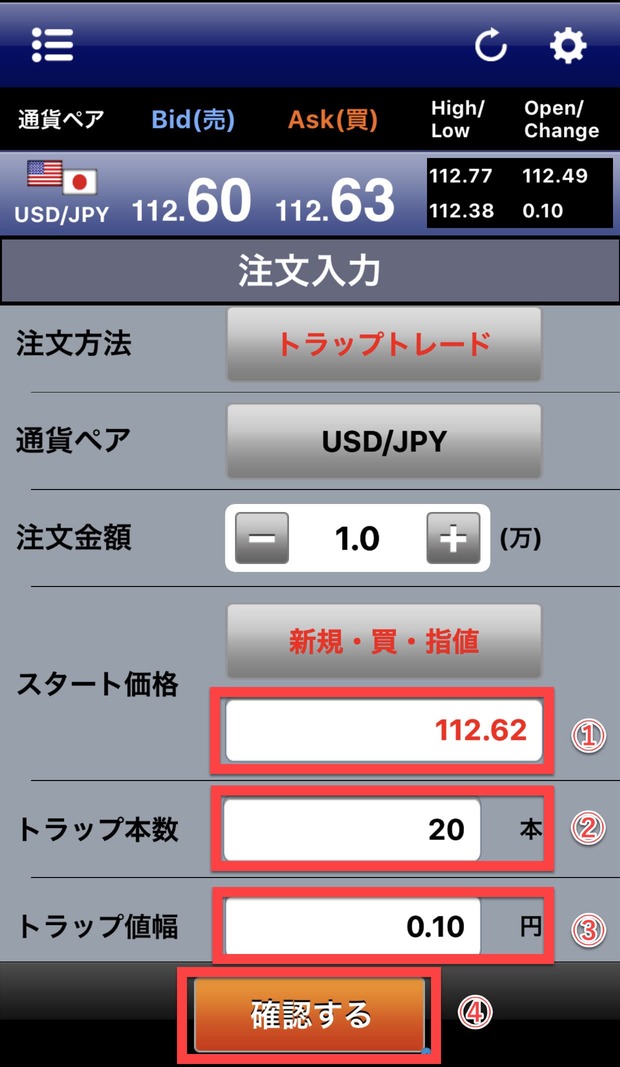
Task: Tap 確認する to confirm the order
Action: coord(310,1014)
